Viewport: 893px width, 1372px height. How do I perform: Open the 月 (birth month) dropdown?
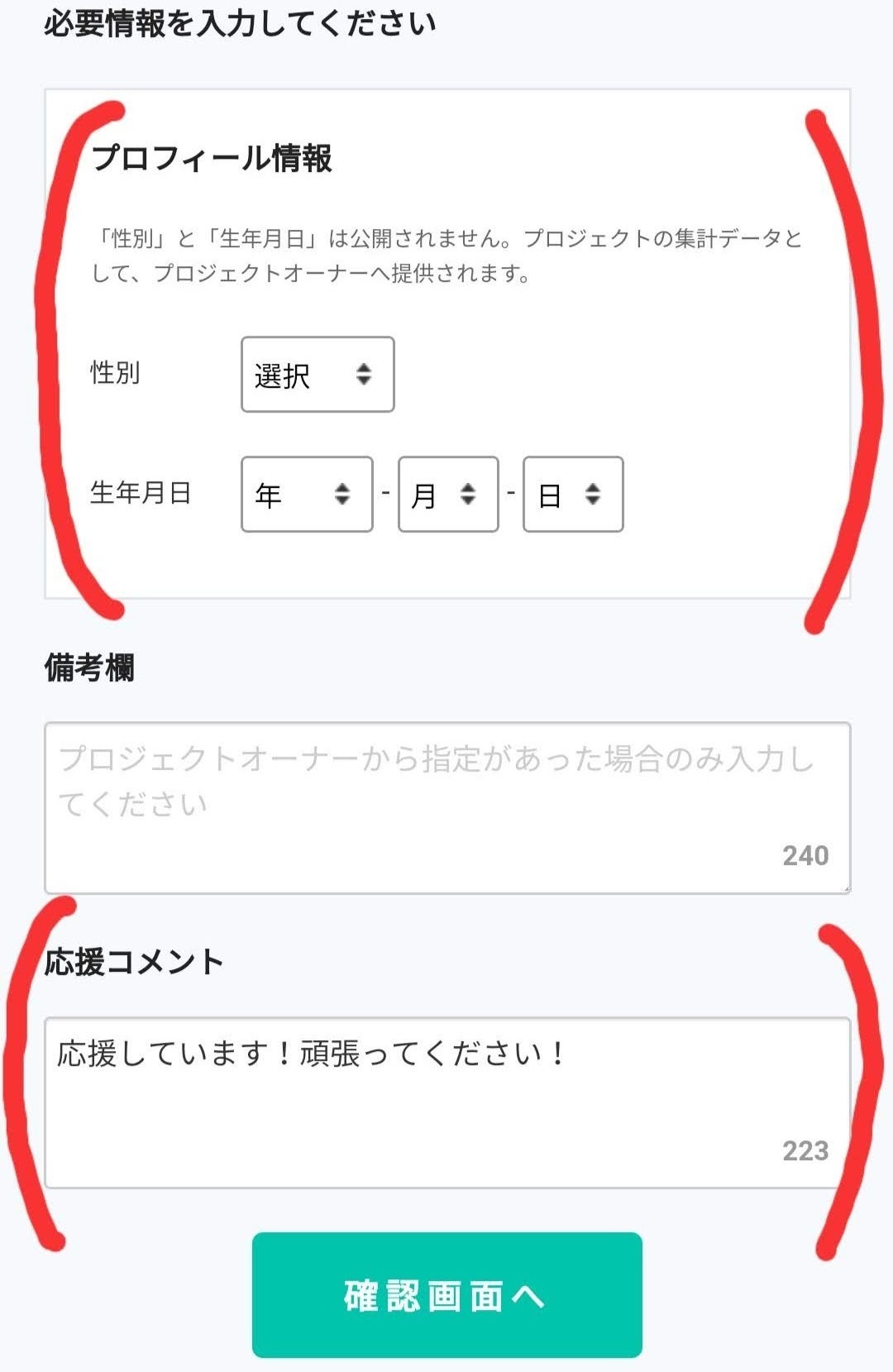pos(448,495)
